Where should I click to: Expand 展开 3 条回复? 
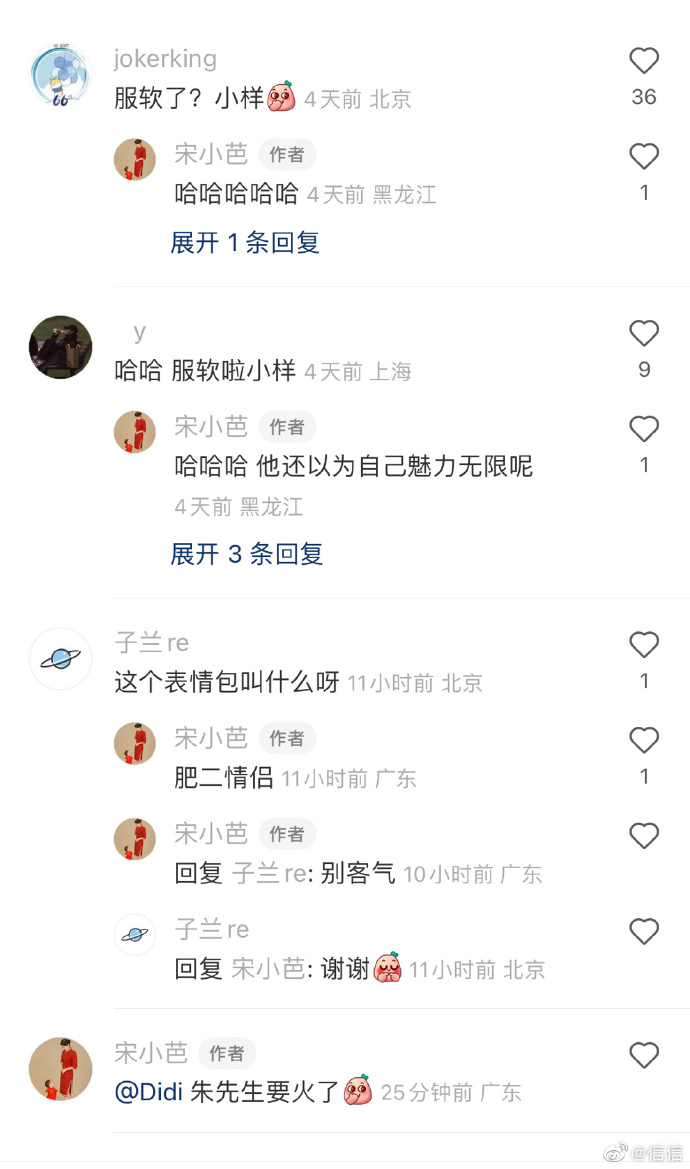tap(247, 554)
